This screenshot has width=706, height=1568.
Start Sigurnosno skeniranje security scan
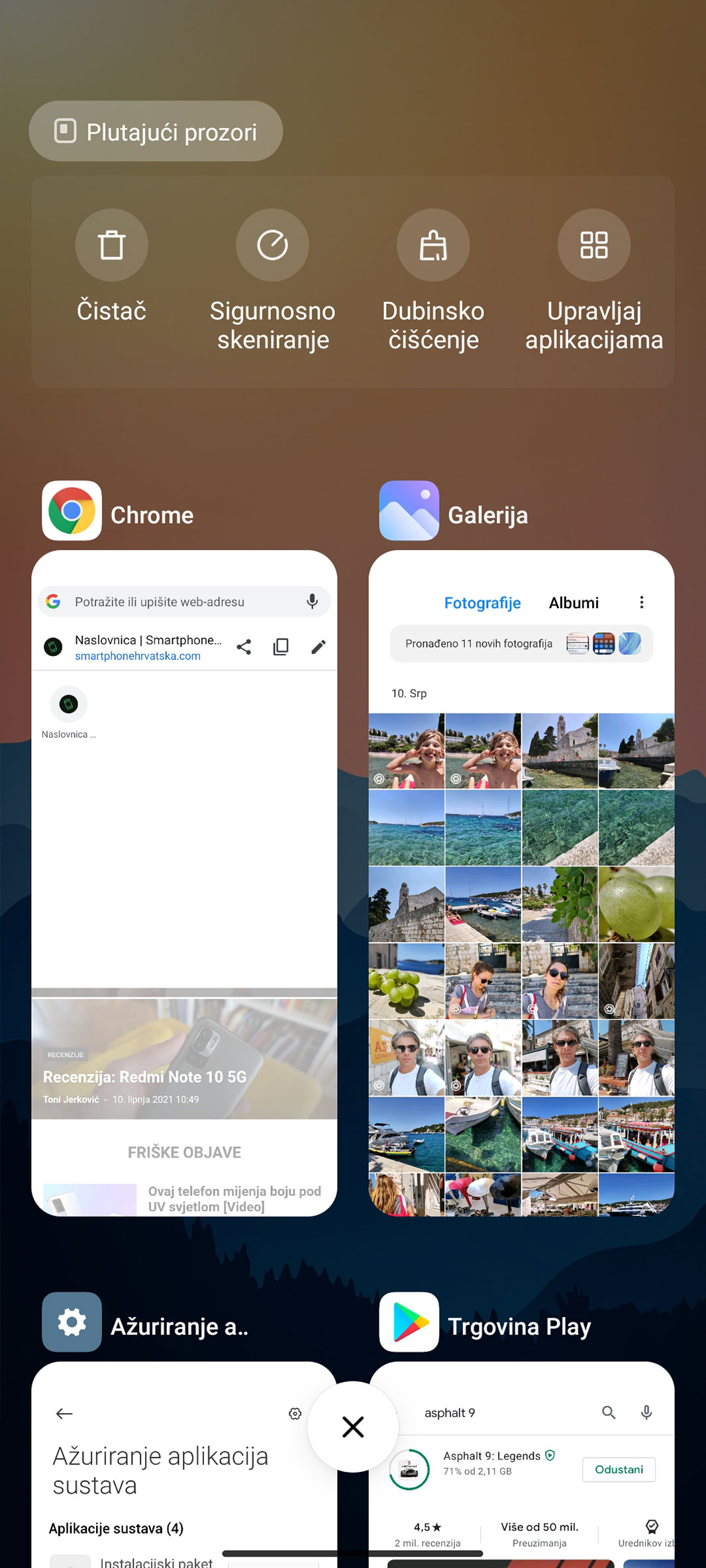[272, 246]
